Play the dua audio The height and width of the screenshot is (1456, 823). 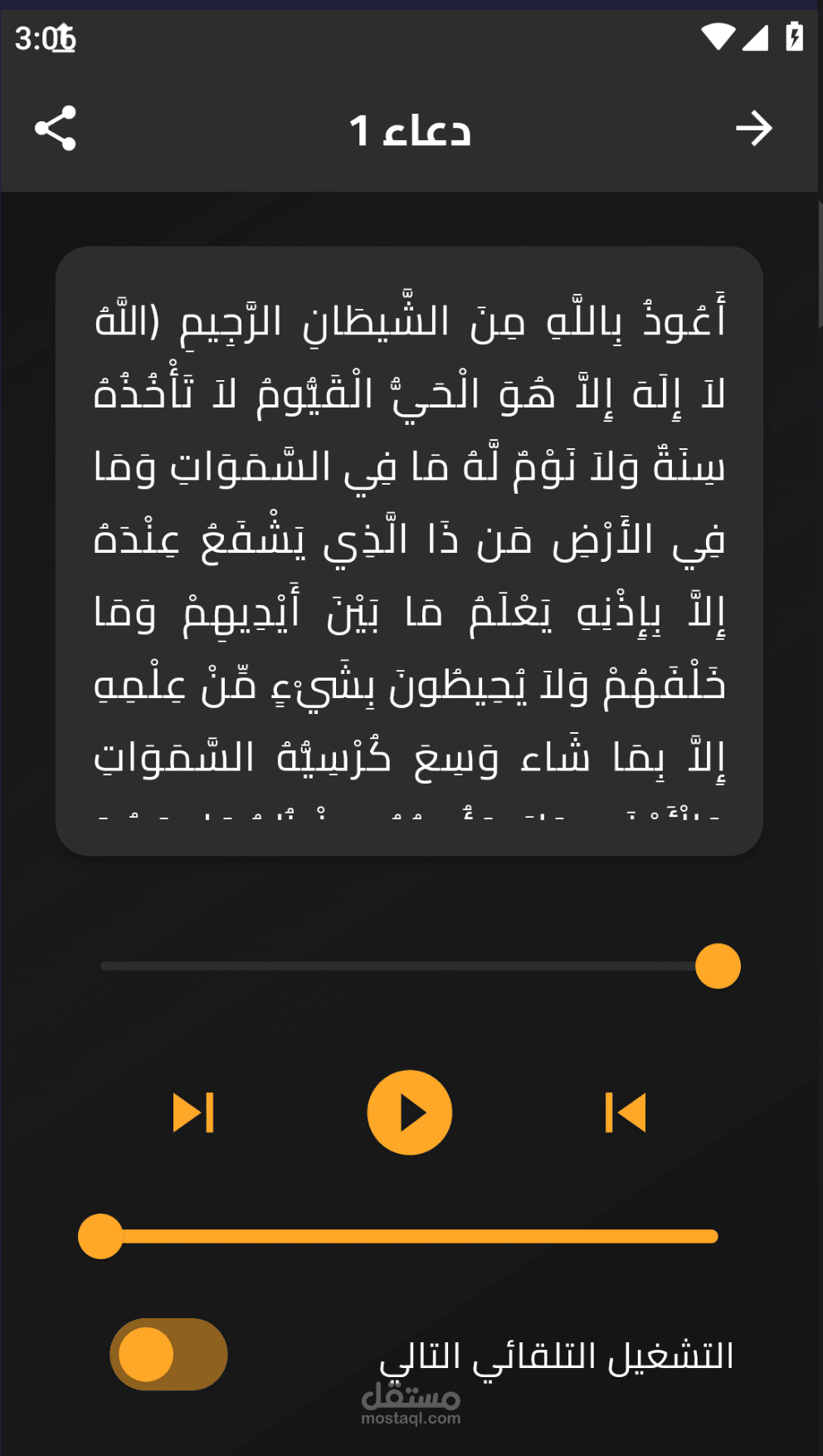pos(410,1112)
